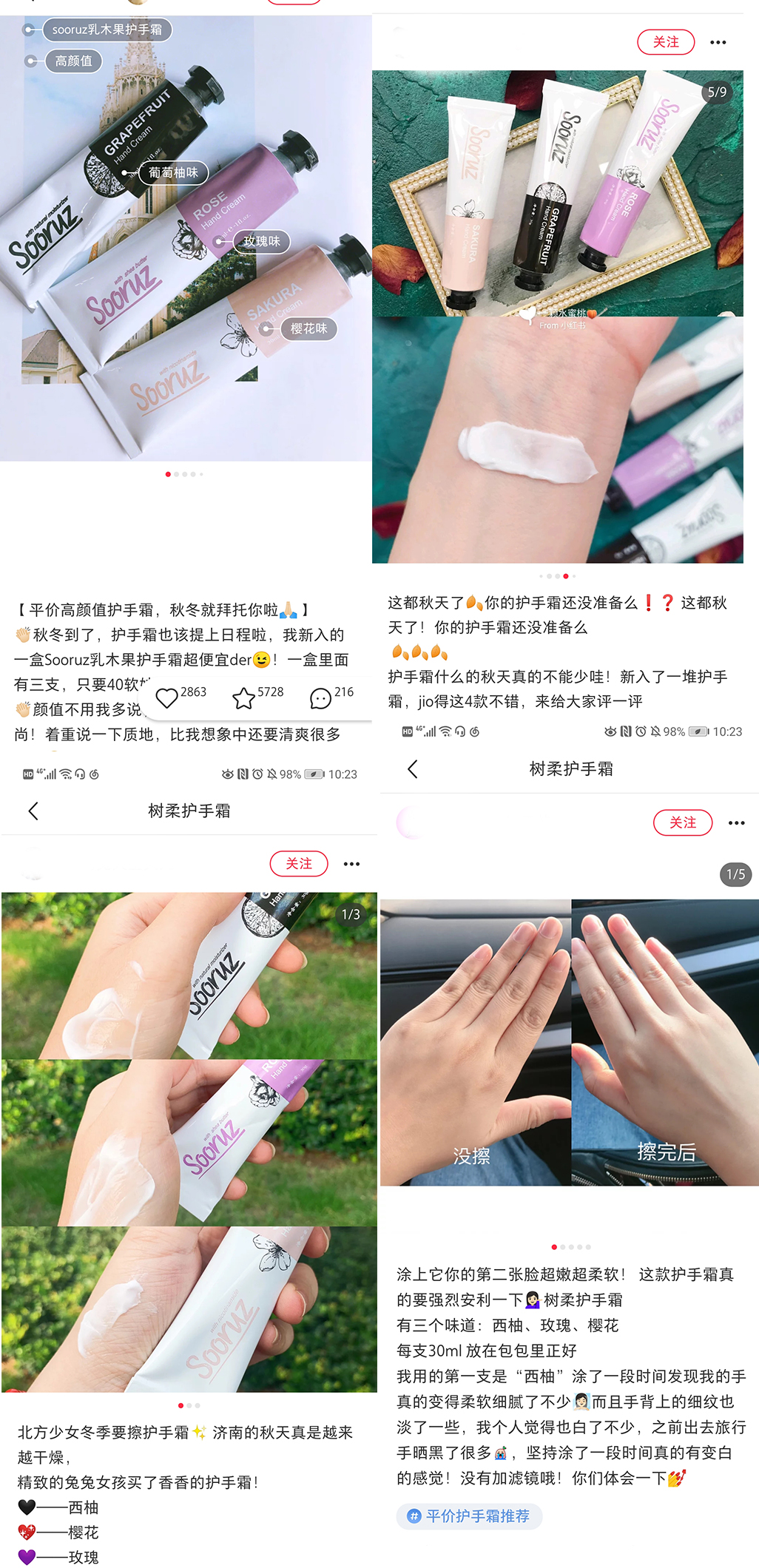Screen dimensions: 759x1568
Task: Tap the heart icon to like the post
Action: click(167, 696)
